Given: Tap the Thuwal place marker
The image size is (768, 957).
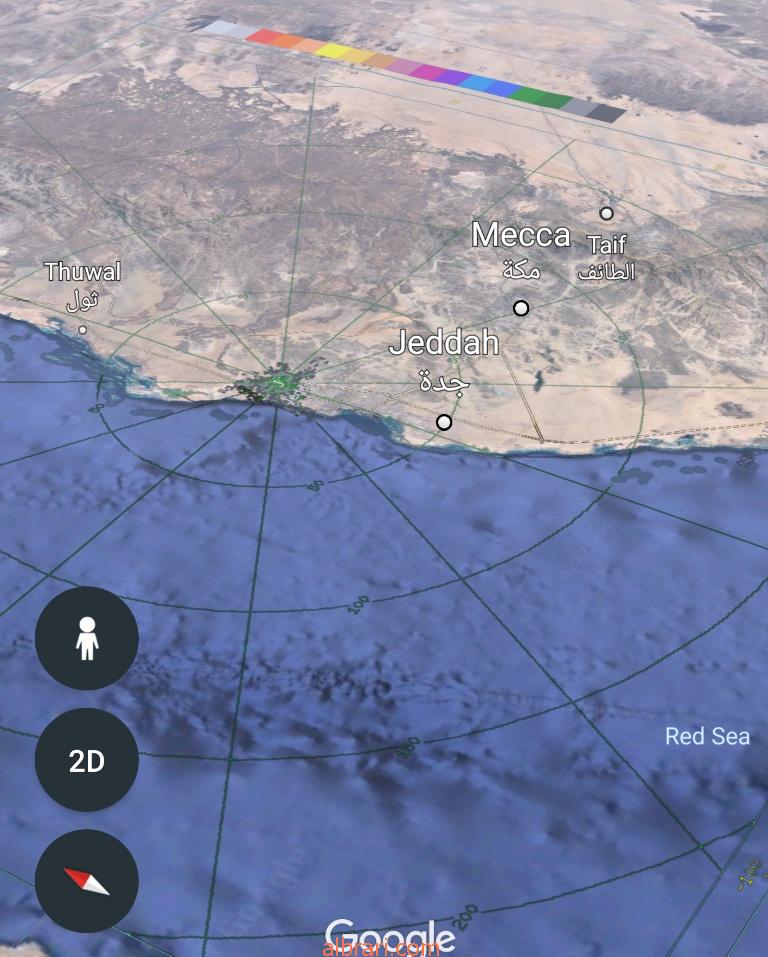Looking at the screenshot, I should [83, 329].
